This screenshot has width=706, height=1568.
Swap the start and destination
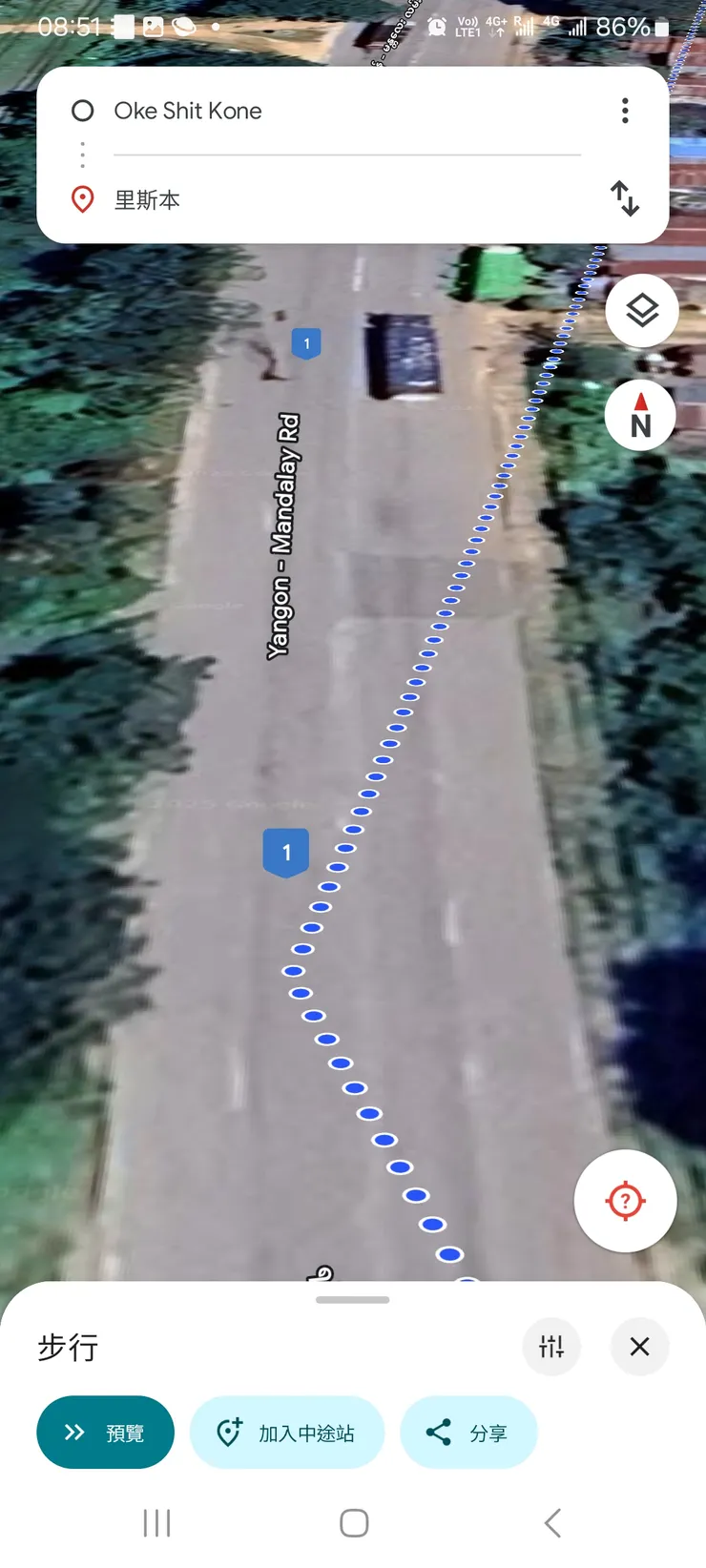(625, 198)
